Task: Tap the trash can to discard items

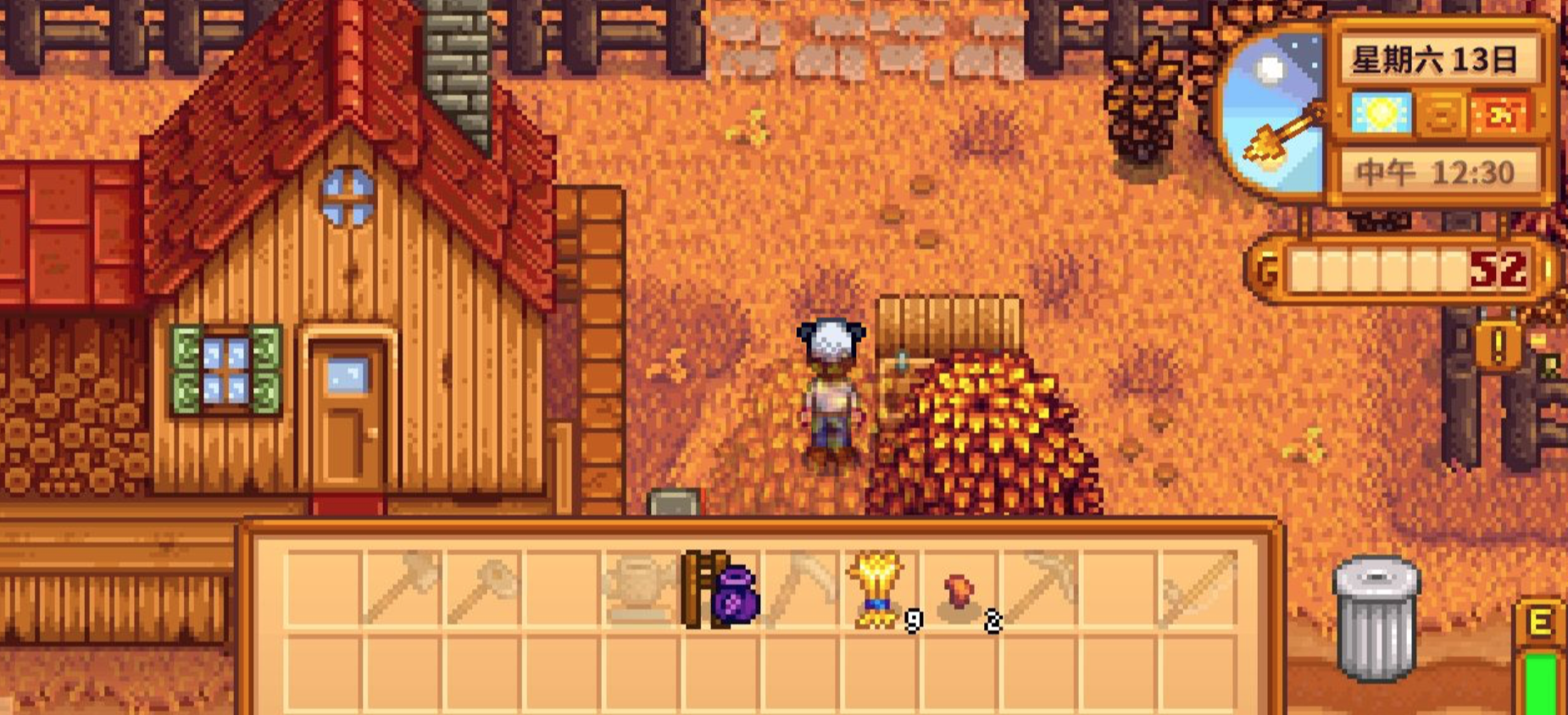Action: pos(1375,618)
